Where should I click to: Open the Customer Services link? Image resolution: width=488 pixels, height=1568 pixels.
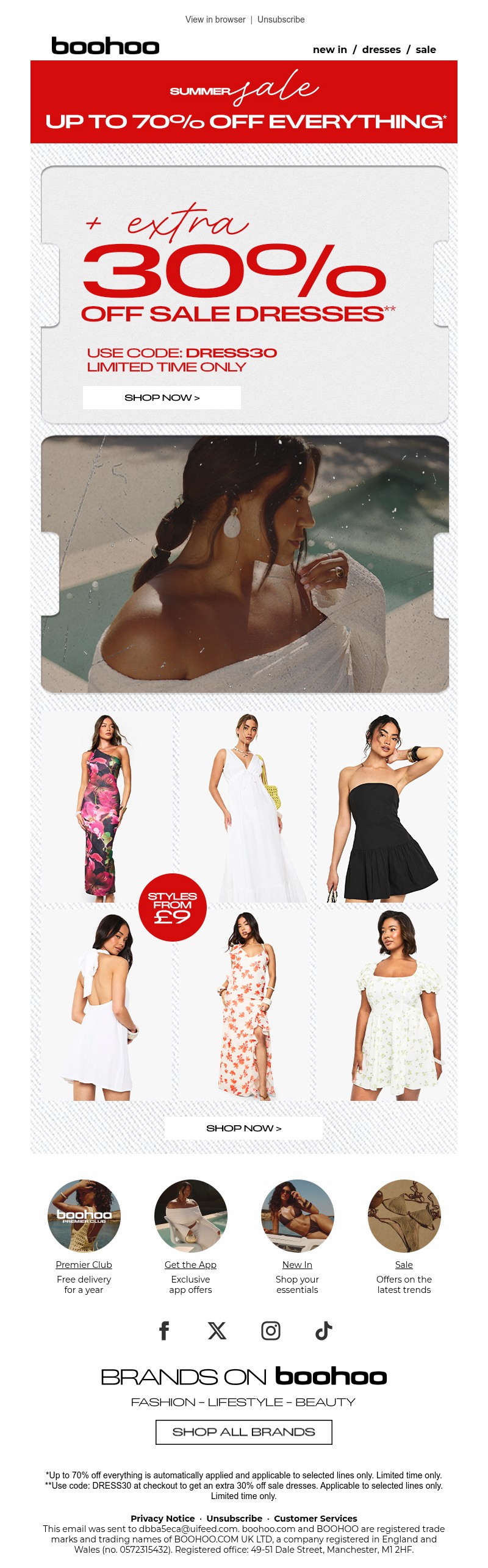click(315, 1518)
